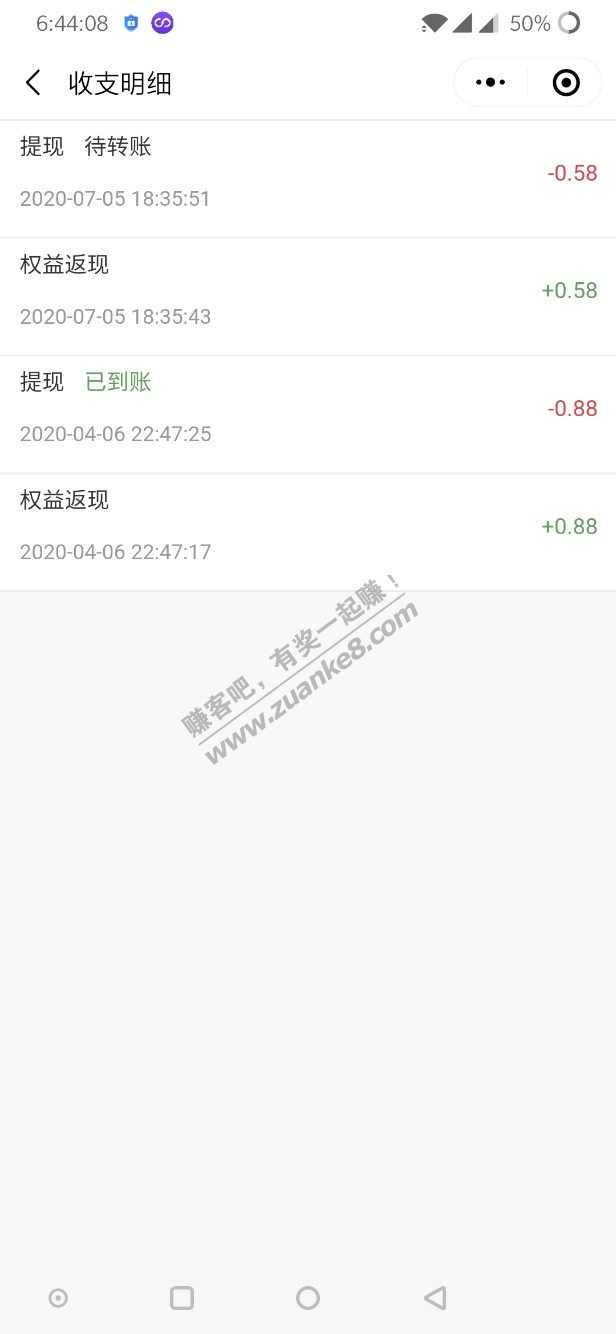The image size is (616, 1334).
Task: Close the mini program with the circle button
Action: pos(566,83)
